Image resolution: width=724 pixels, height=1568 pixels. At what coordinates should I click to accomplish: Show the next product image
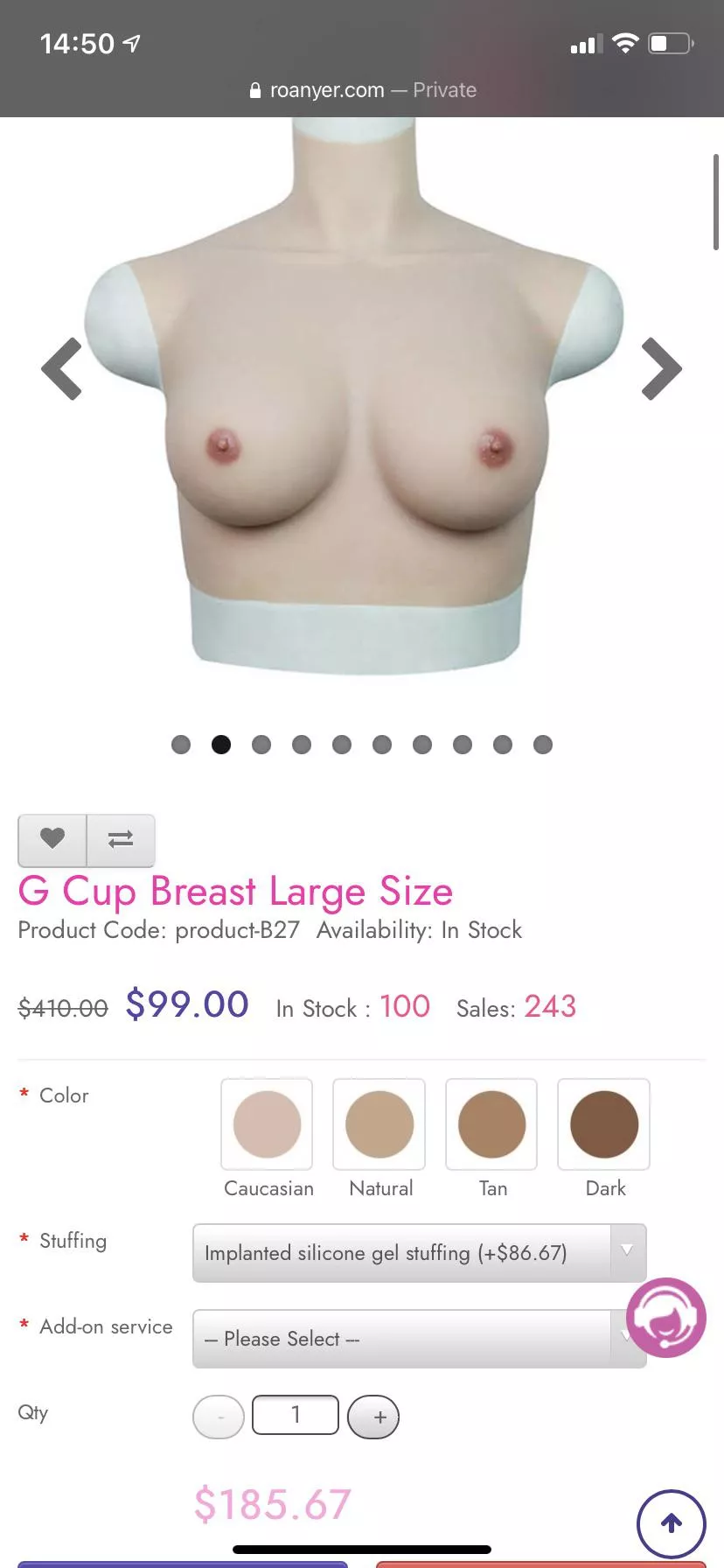point(661,369)
